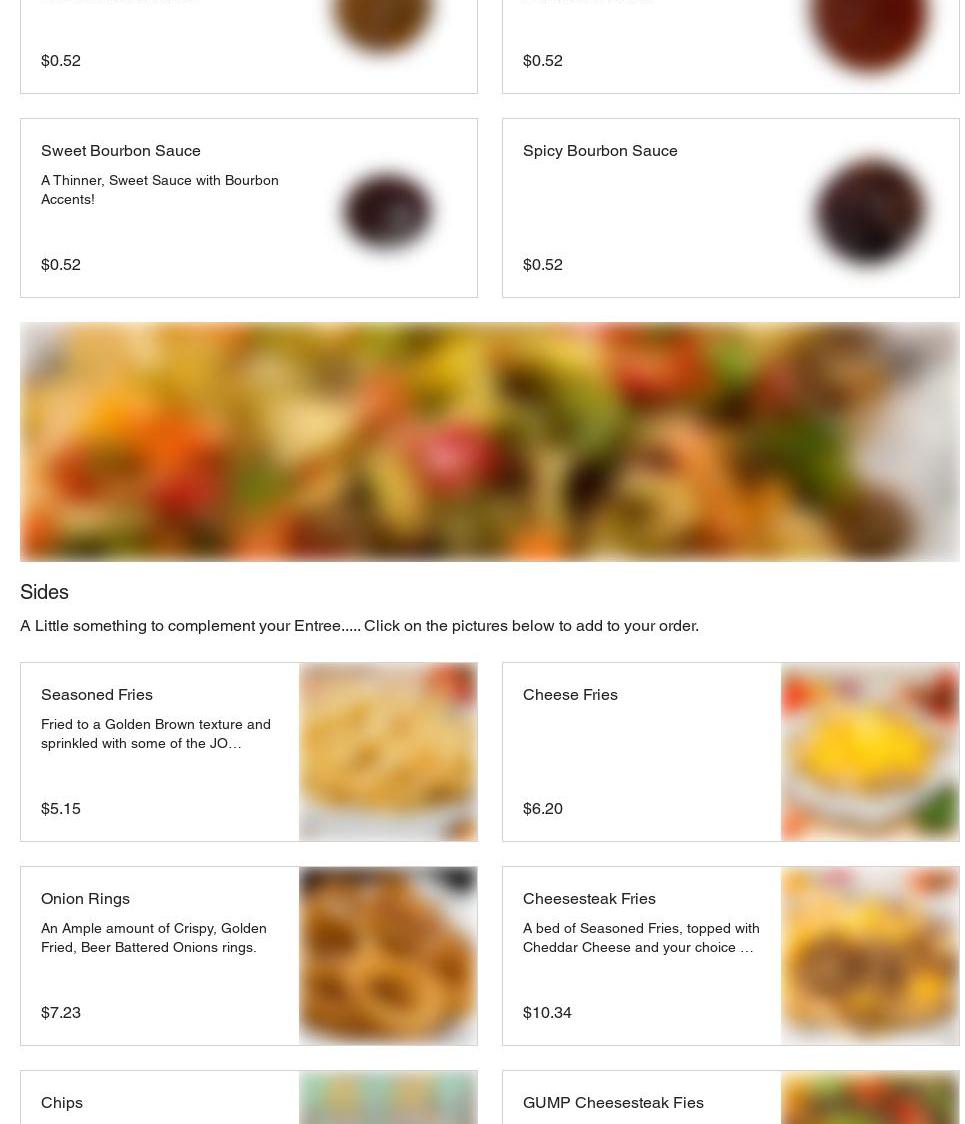
Task: Select the Chips side item
Action: (248, 1100)
